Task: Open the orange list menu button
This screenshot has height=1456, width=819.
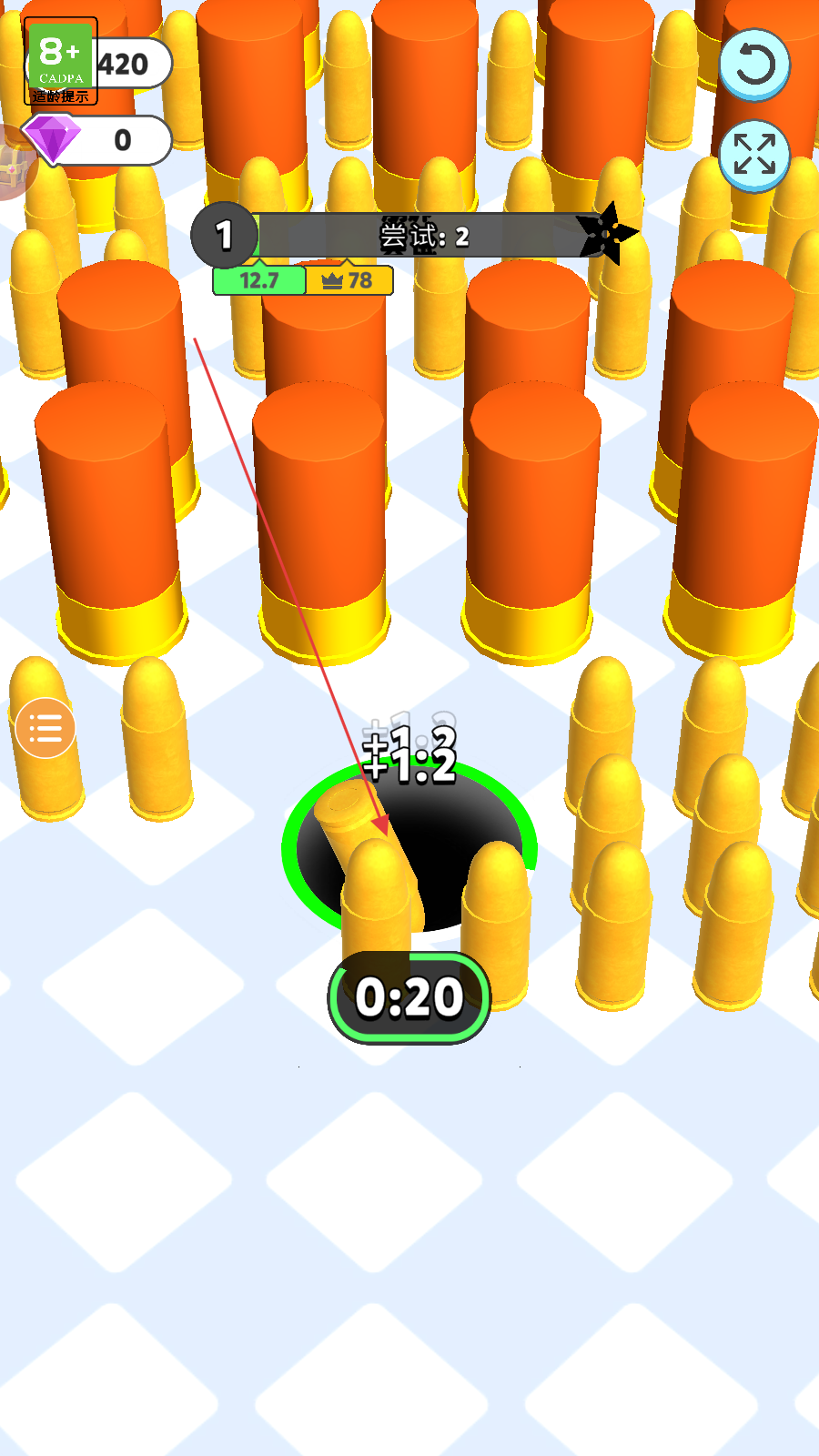Action: pos(45,728)
